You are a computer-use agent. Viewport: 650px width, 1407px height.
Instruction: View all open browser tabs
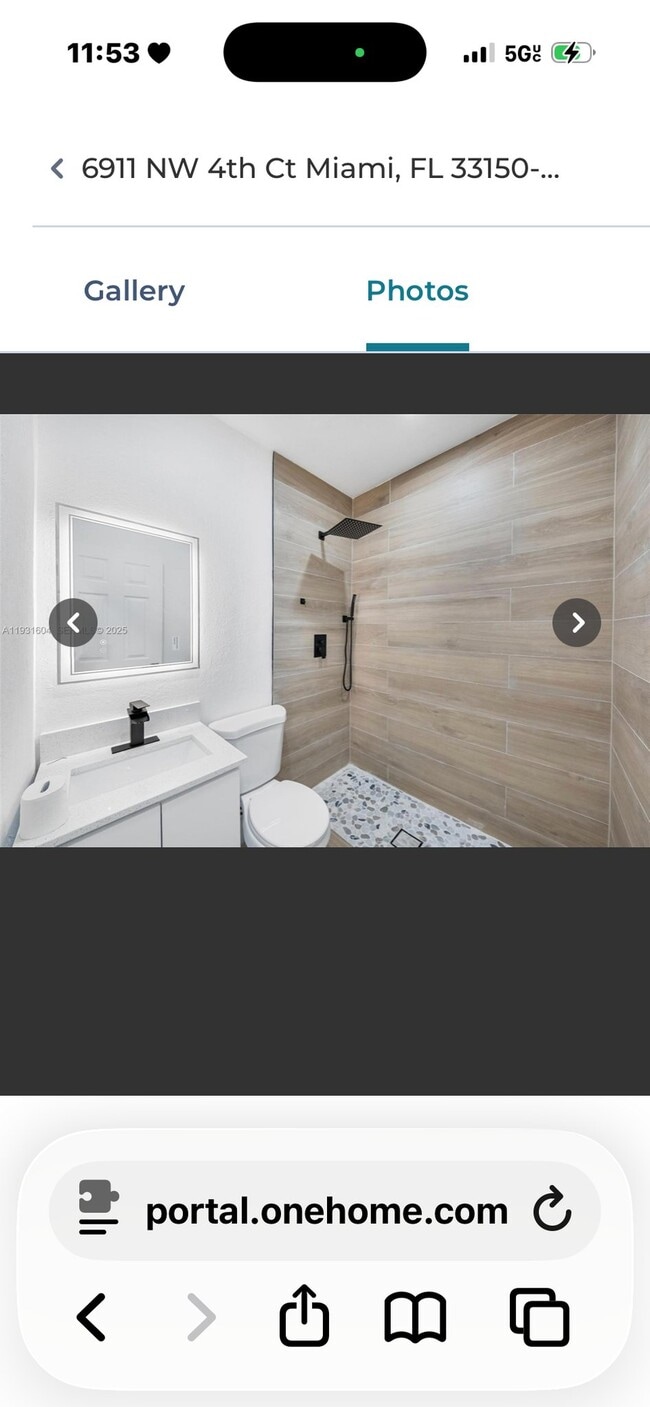539,1317
